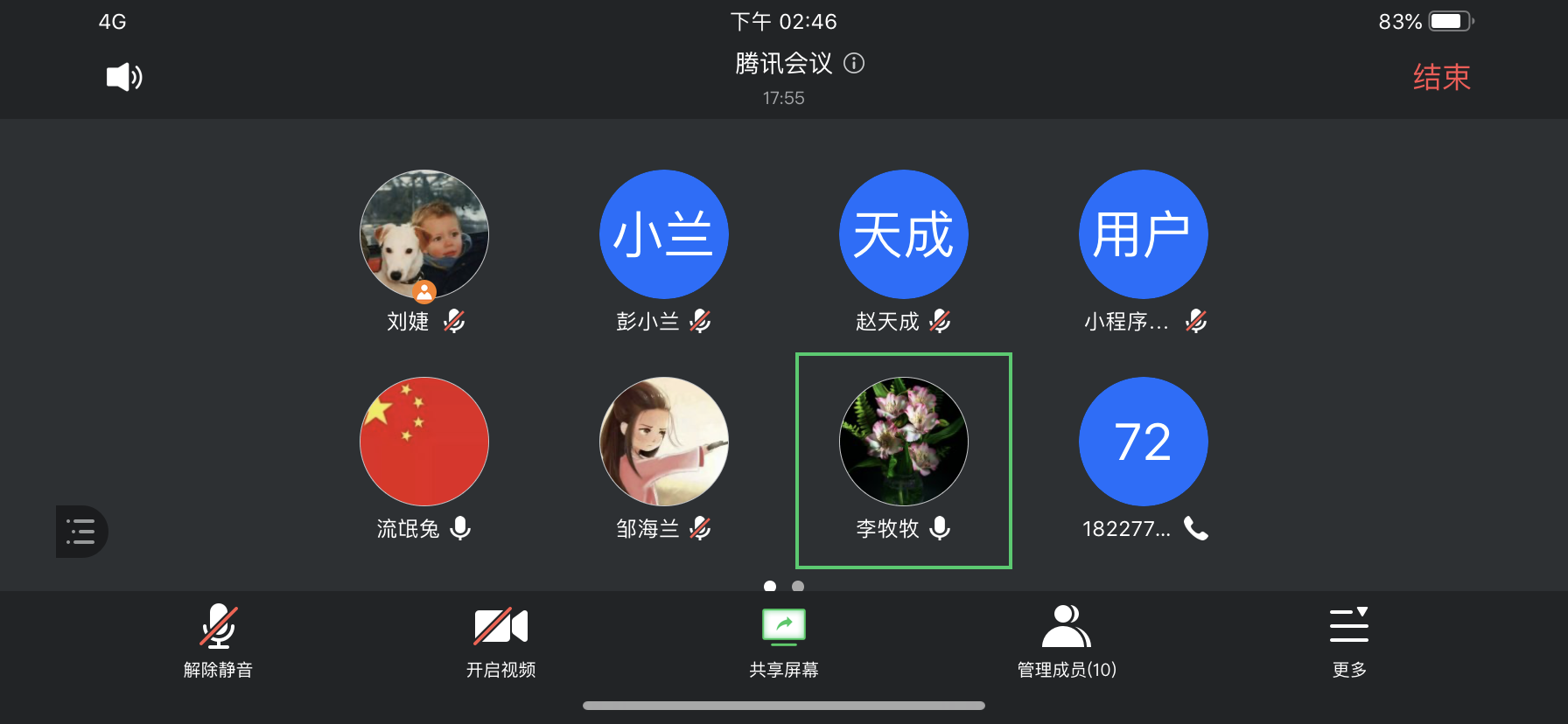Toggle the speaker audio output icon
This screenshot has width=1568, height=724.
[123, 77]
